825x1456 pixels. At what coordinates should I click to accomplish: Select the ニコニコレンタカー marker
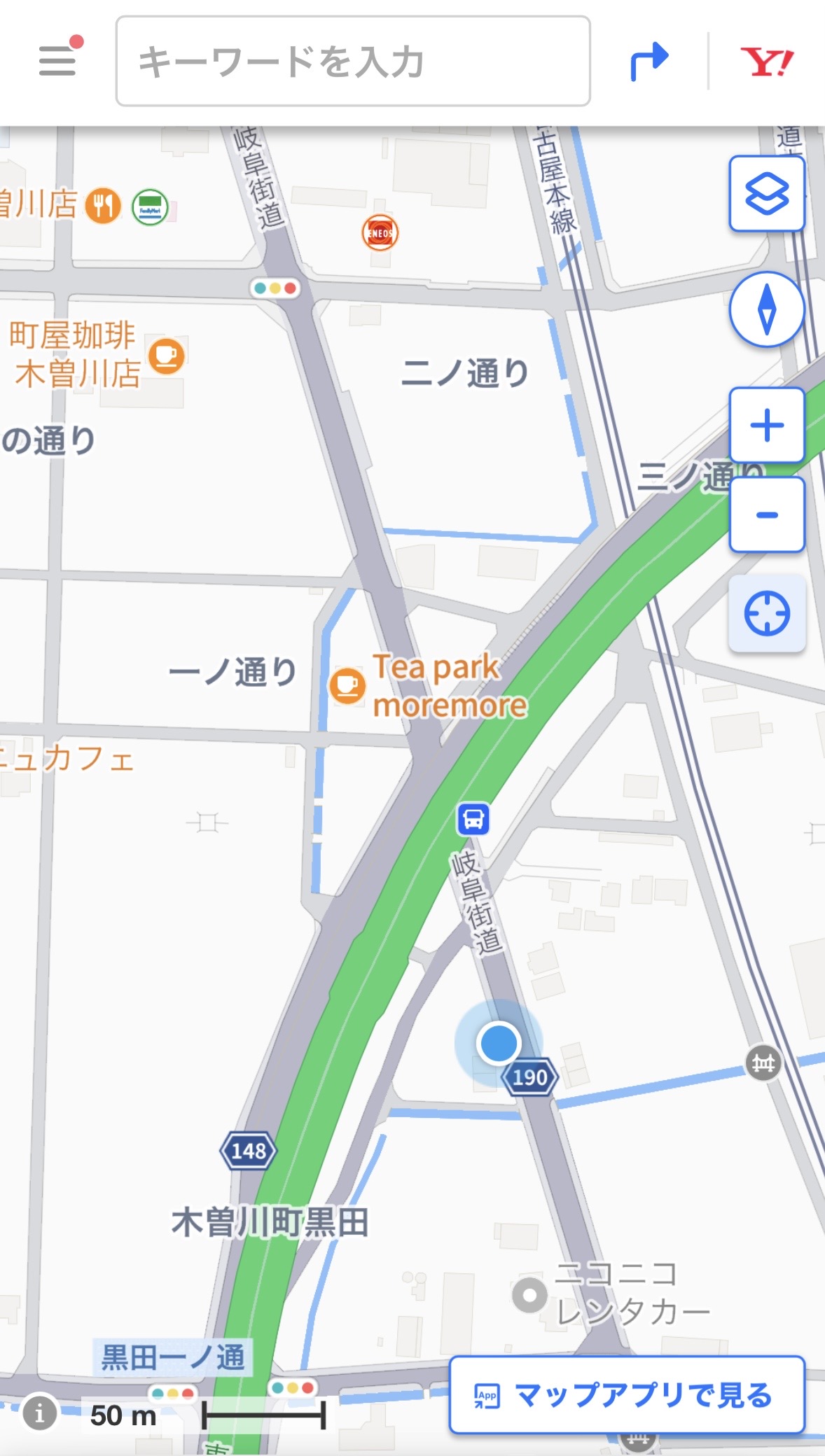click(529, 1295)
